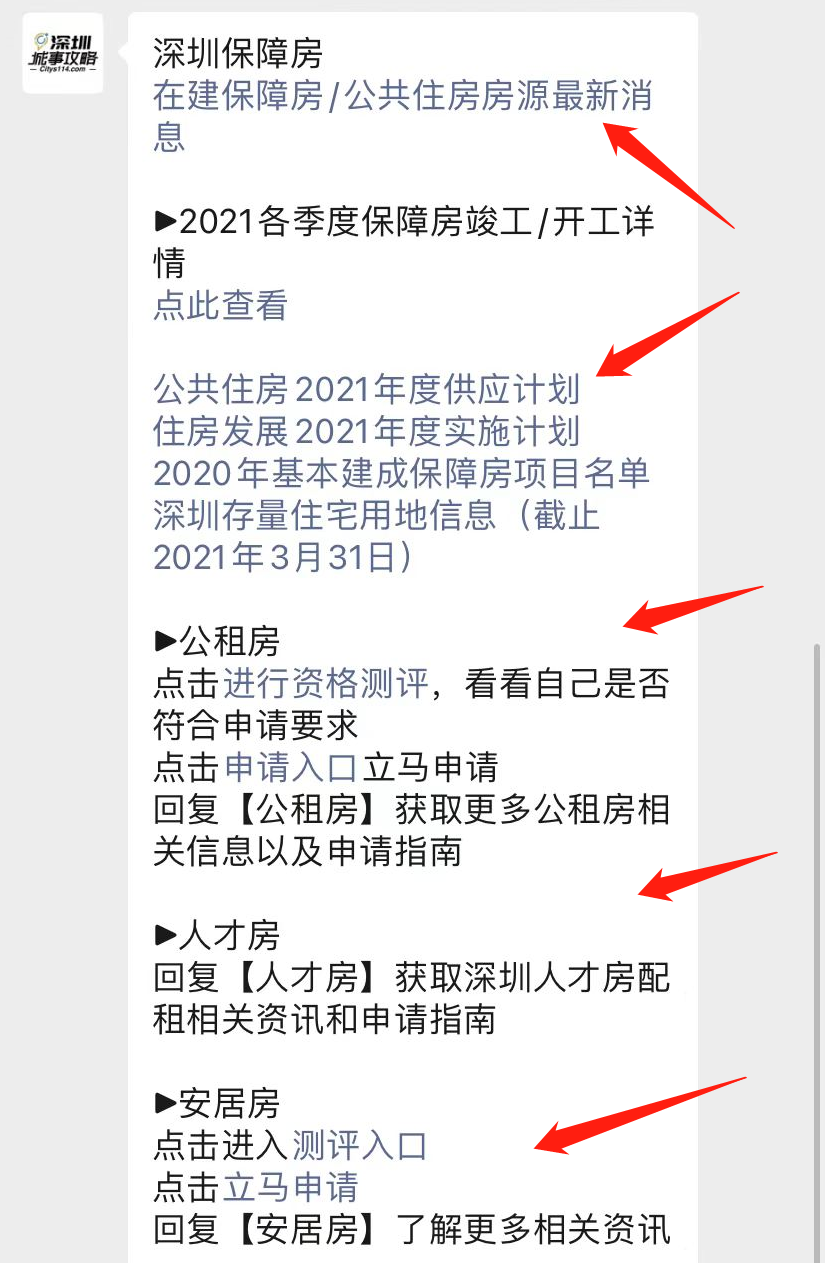Click 点此查看 under 2021各季度保障房竣工/开工详情
Viewport: 825px width, 1263px height.
pos(221,307)
